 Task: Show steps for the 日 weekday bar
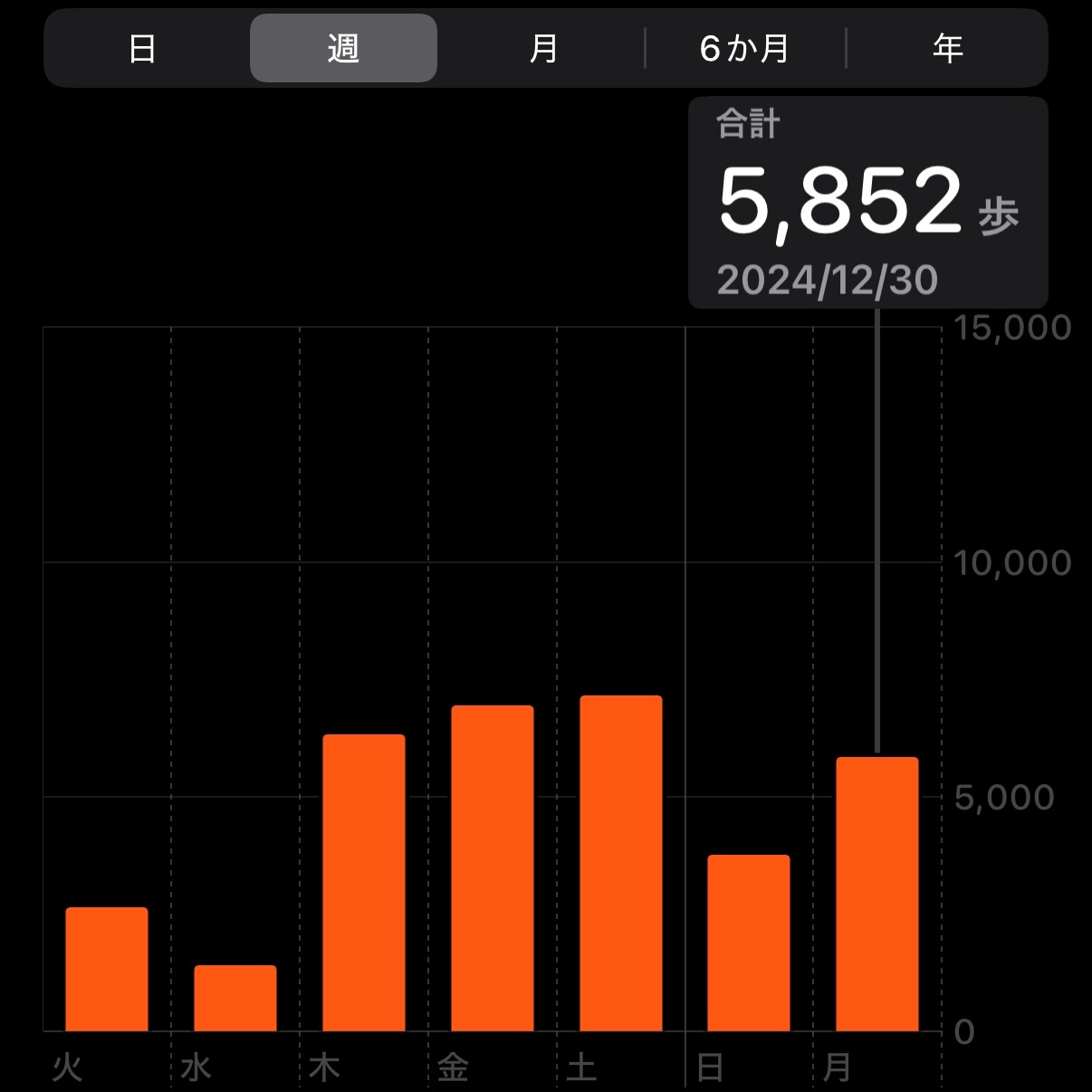tap(749, 943)
